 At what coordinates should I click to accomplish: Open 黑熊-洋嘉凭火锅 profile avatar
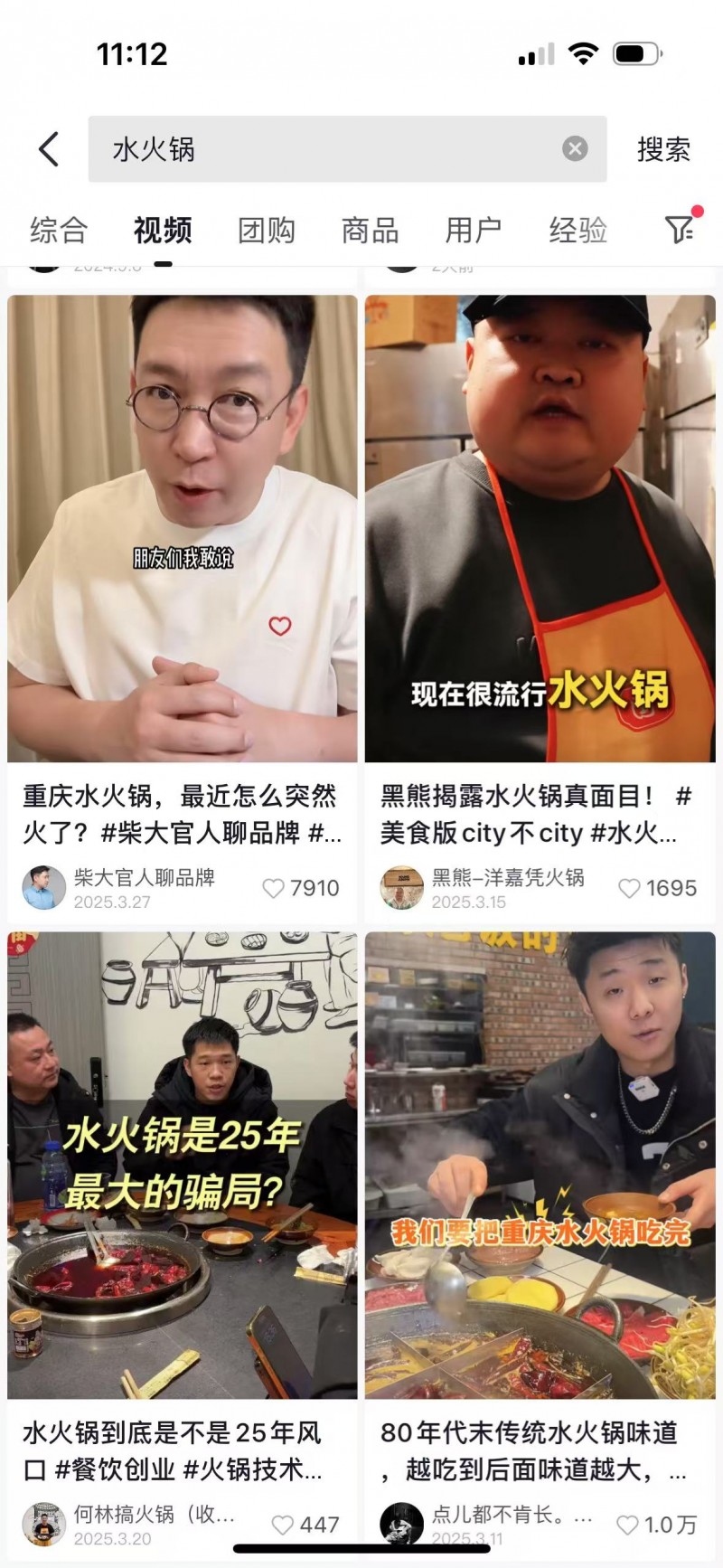401,888
